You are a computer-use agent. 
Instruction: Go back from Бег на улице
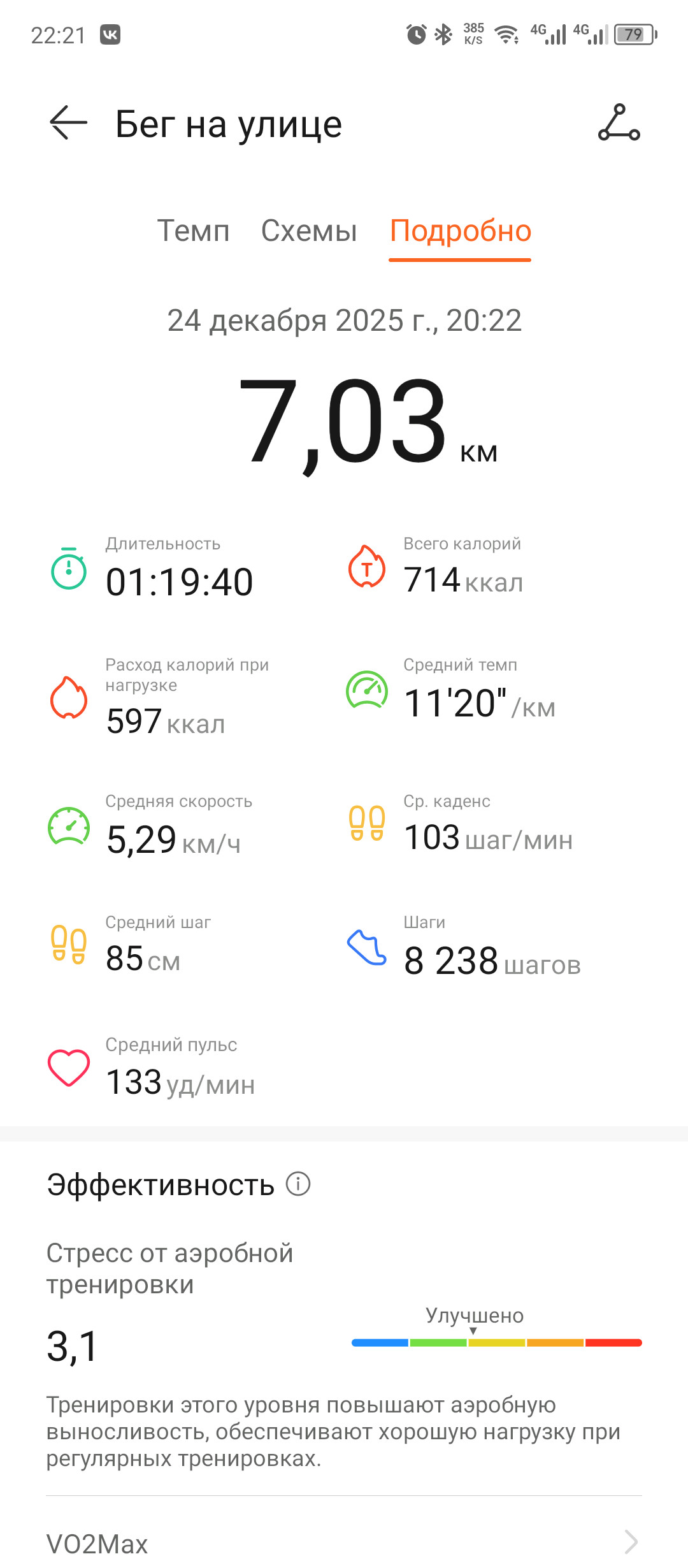coord(69,122)
